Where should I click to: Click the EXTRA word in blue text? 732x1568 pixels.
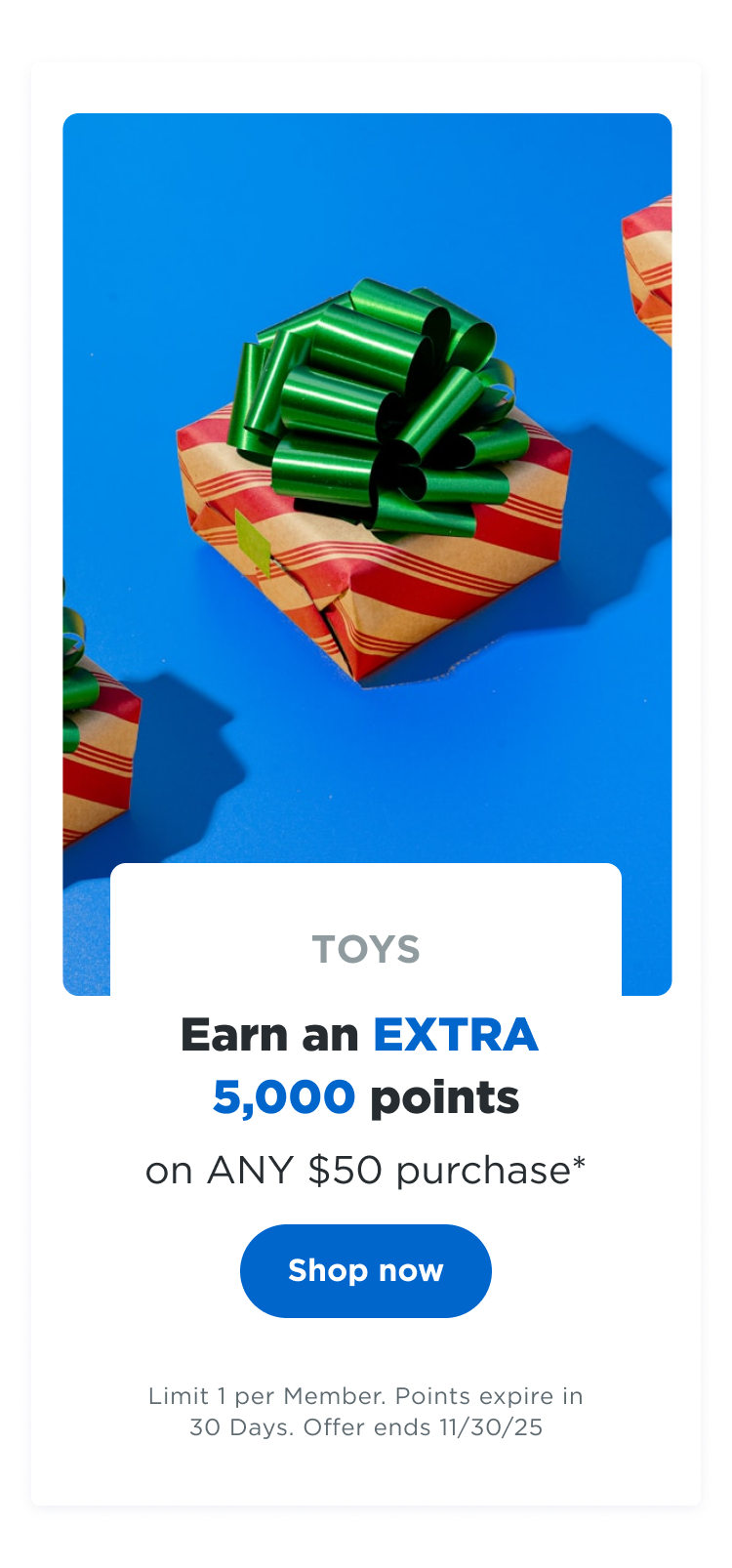coord(459,1035)
